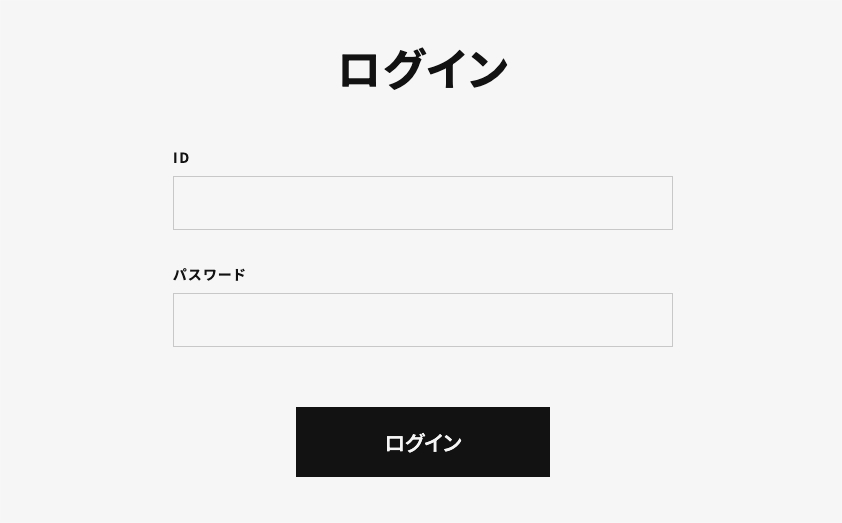Focus the パスワード password field

(x=422, y=320)
